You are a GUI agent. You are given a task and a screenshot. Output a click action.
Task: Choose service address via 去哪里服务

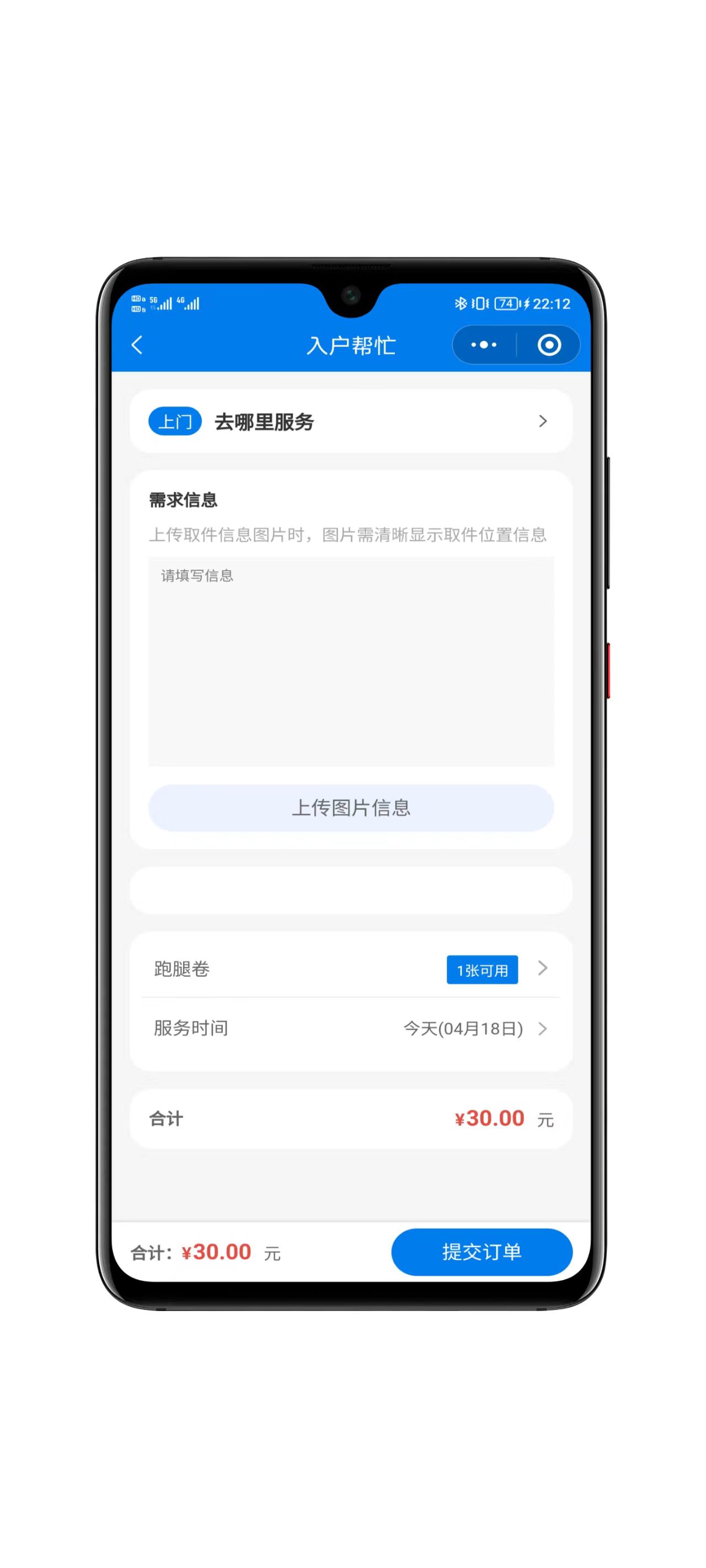(x=351, y=421)
